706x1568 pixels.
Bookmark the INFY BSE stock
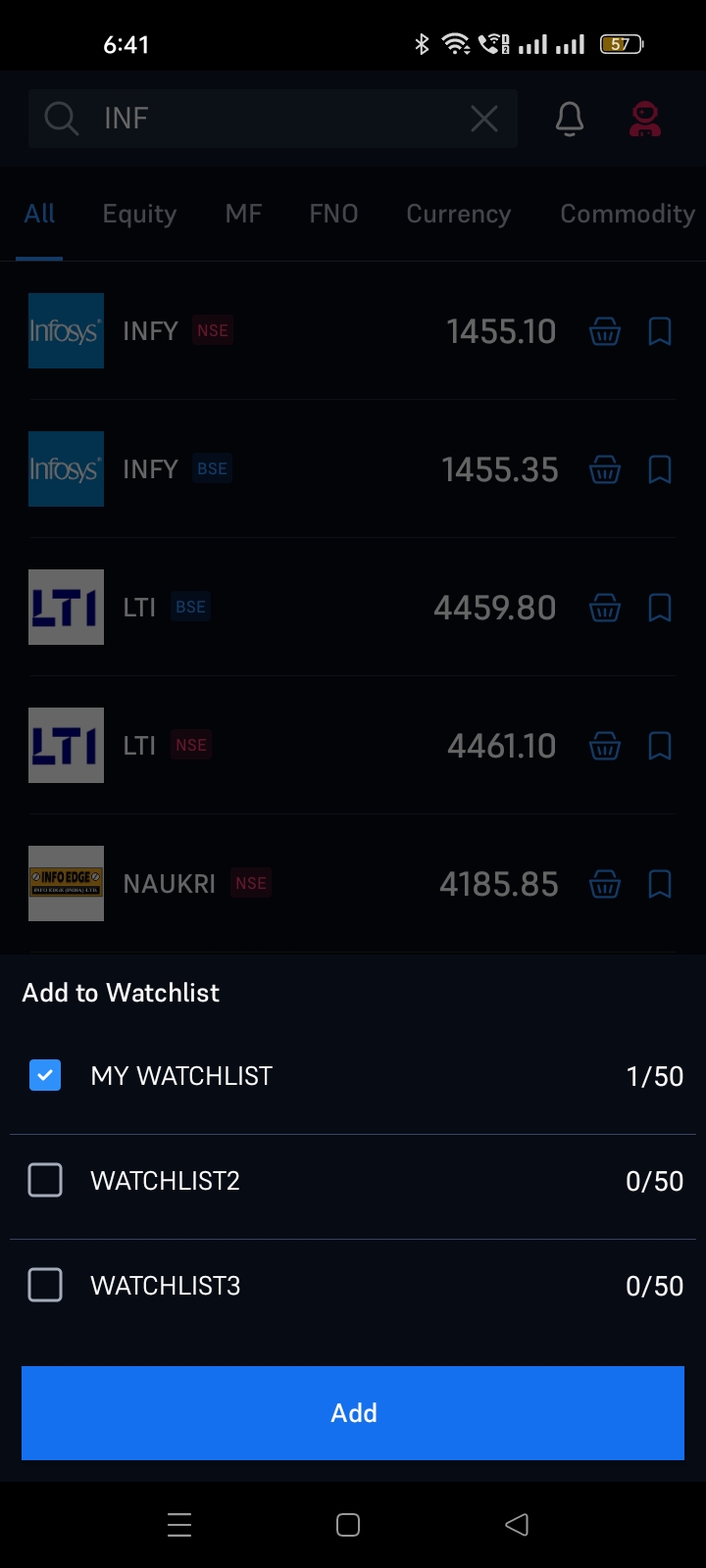coord(660,469)
